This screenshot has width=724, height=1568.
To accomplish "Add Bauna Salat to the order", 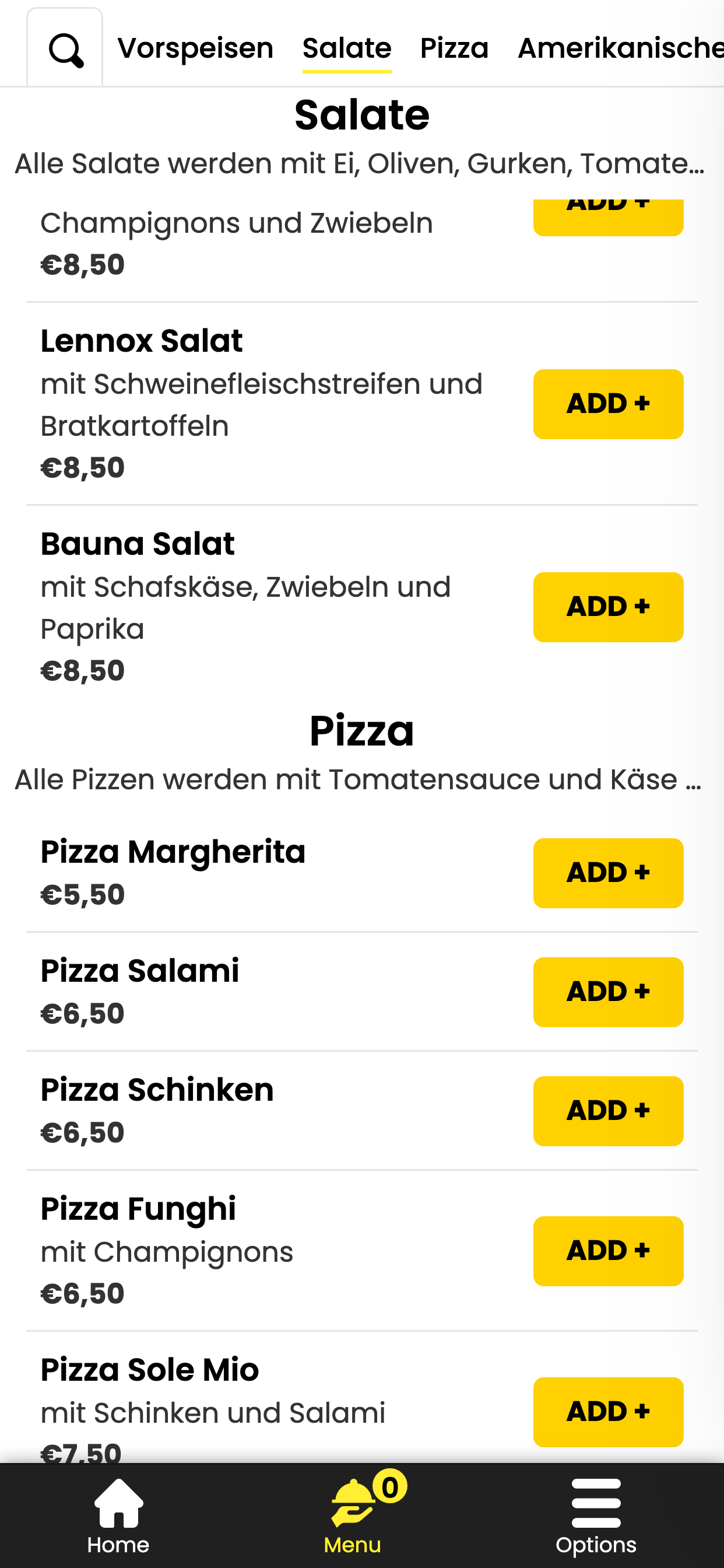I will (x=609, y=607).
